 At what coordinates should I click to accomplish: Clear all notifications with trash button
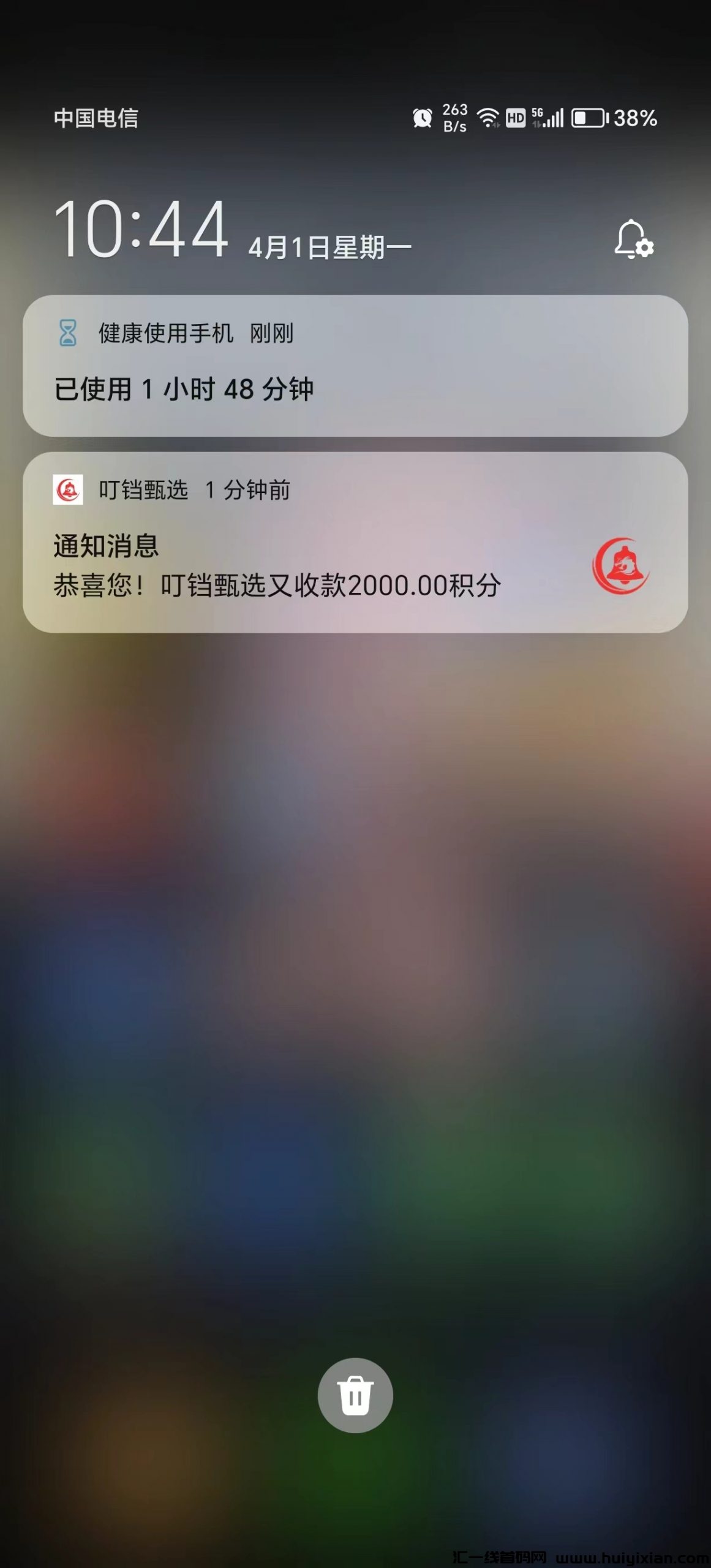pos(355,1395)
